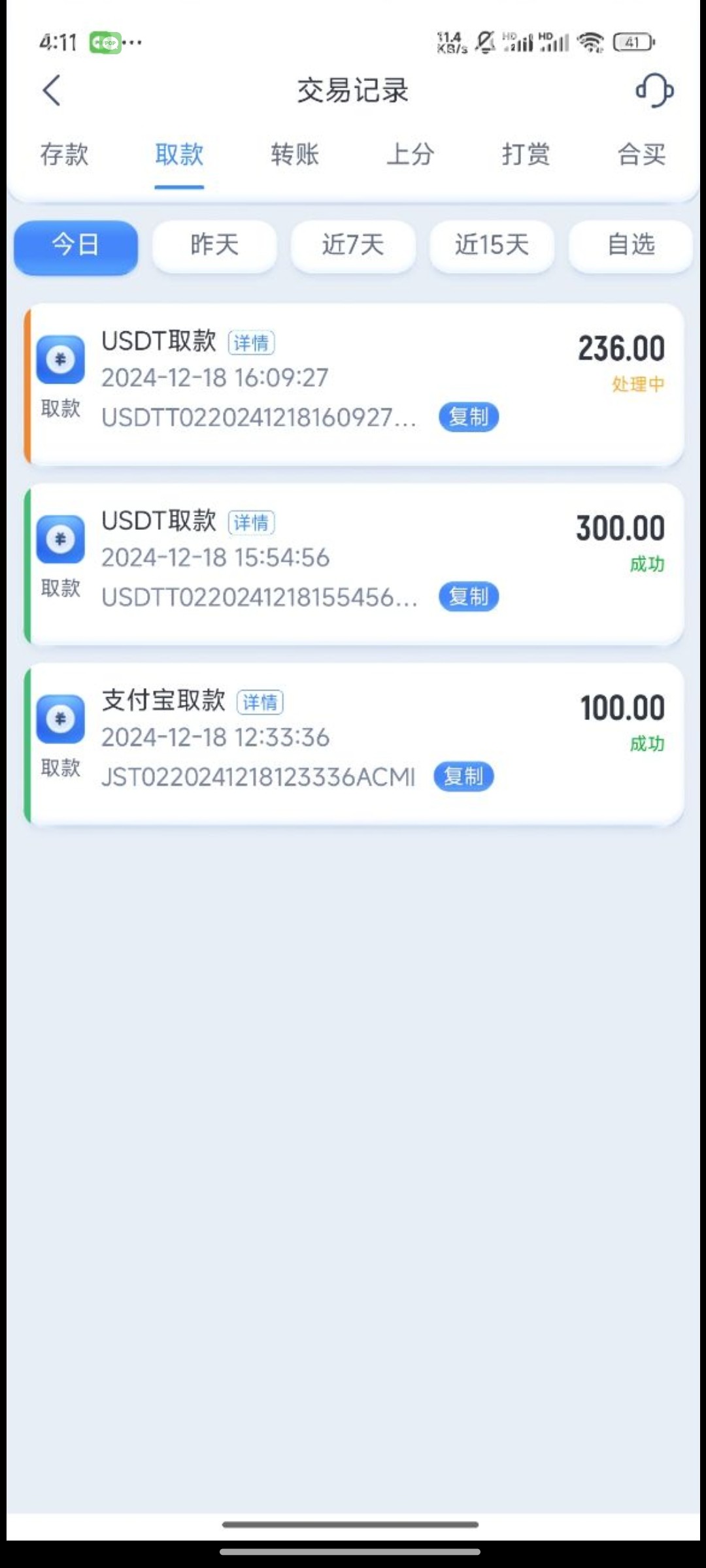
Task: Open the 上分 tab
Action: [x=410, y=155]
